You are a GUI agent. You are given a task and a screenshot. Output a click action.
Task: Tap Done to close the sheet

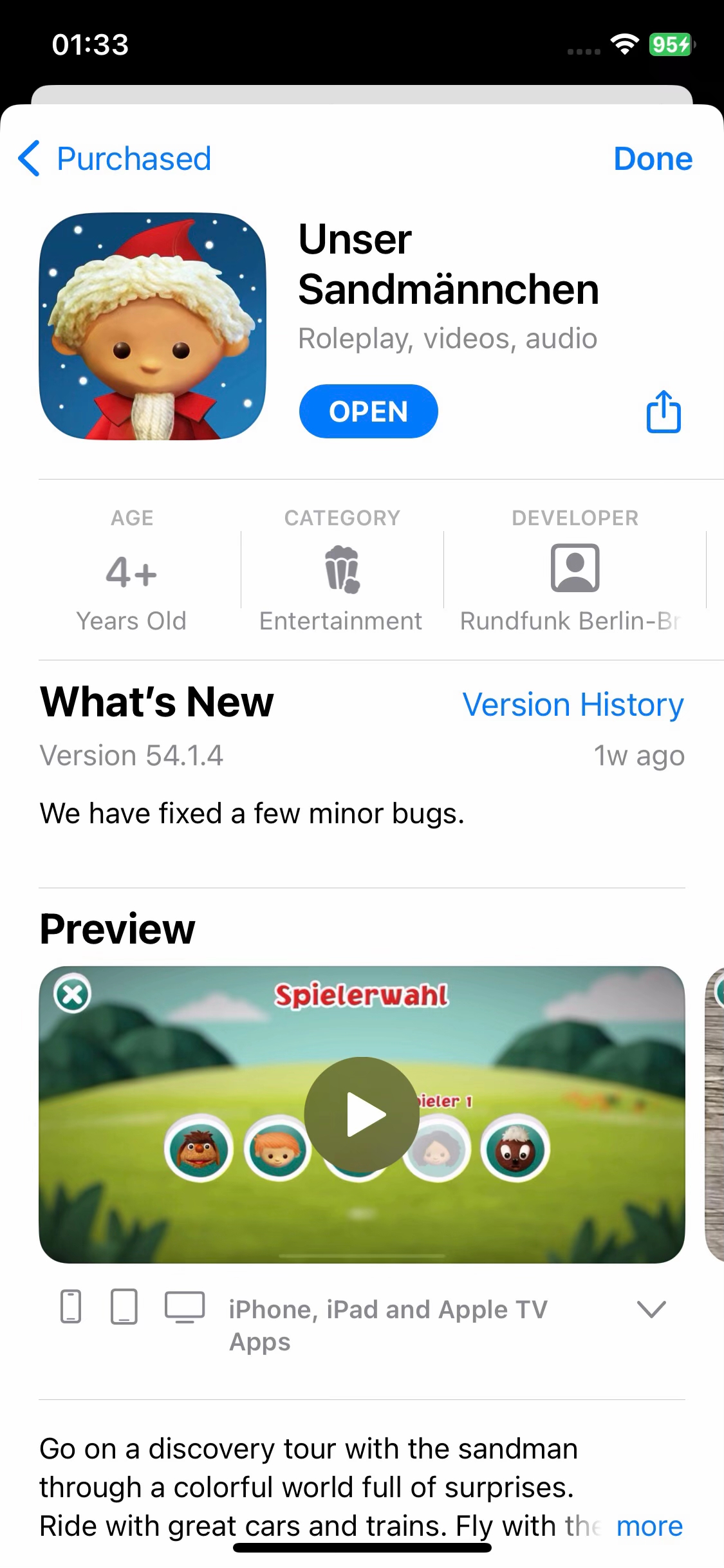point(653,158)
